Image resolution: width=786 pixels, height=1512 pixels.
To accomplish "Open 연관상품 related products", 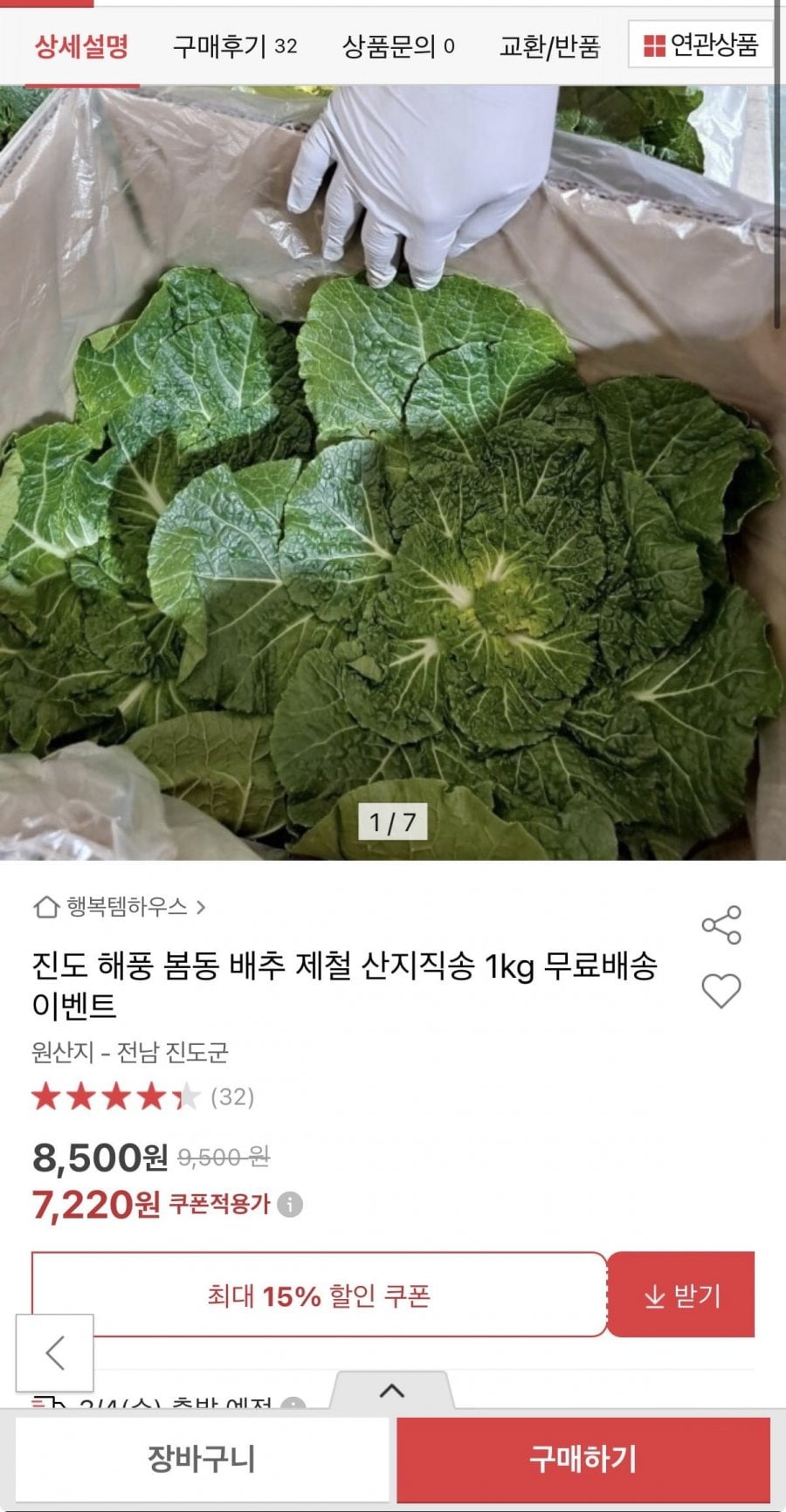I will pyautogui.click(x=700, y=45).
